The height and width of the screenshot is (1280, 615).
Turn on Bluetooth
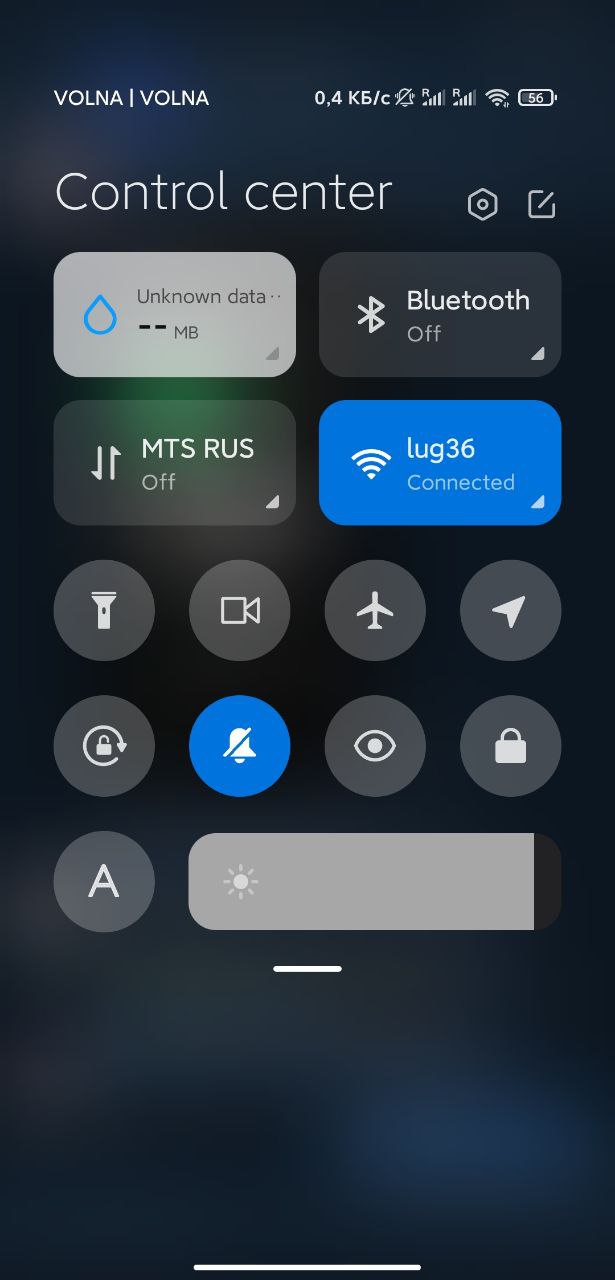[439, 314]
